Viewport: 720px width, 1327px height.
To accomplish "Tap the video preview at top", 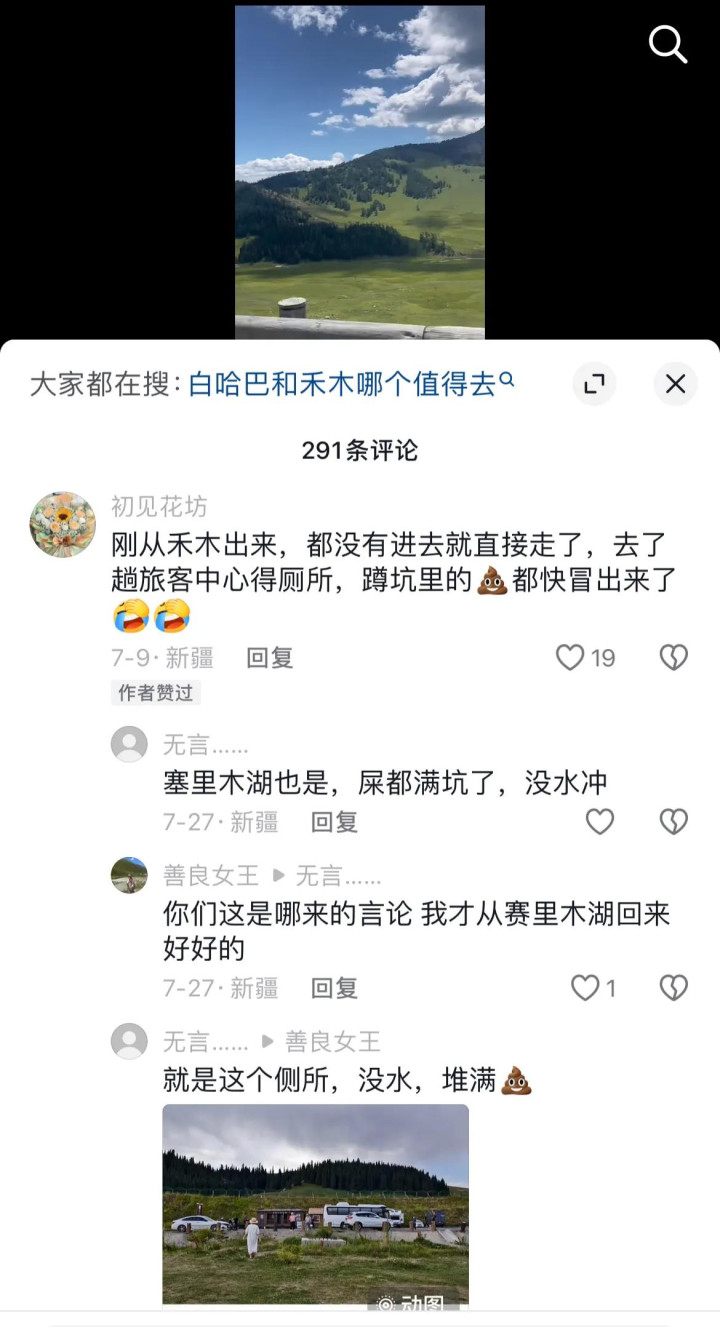I will pos(360,172).
